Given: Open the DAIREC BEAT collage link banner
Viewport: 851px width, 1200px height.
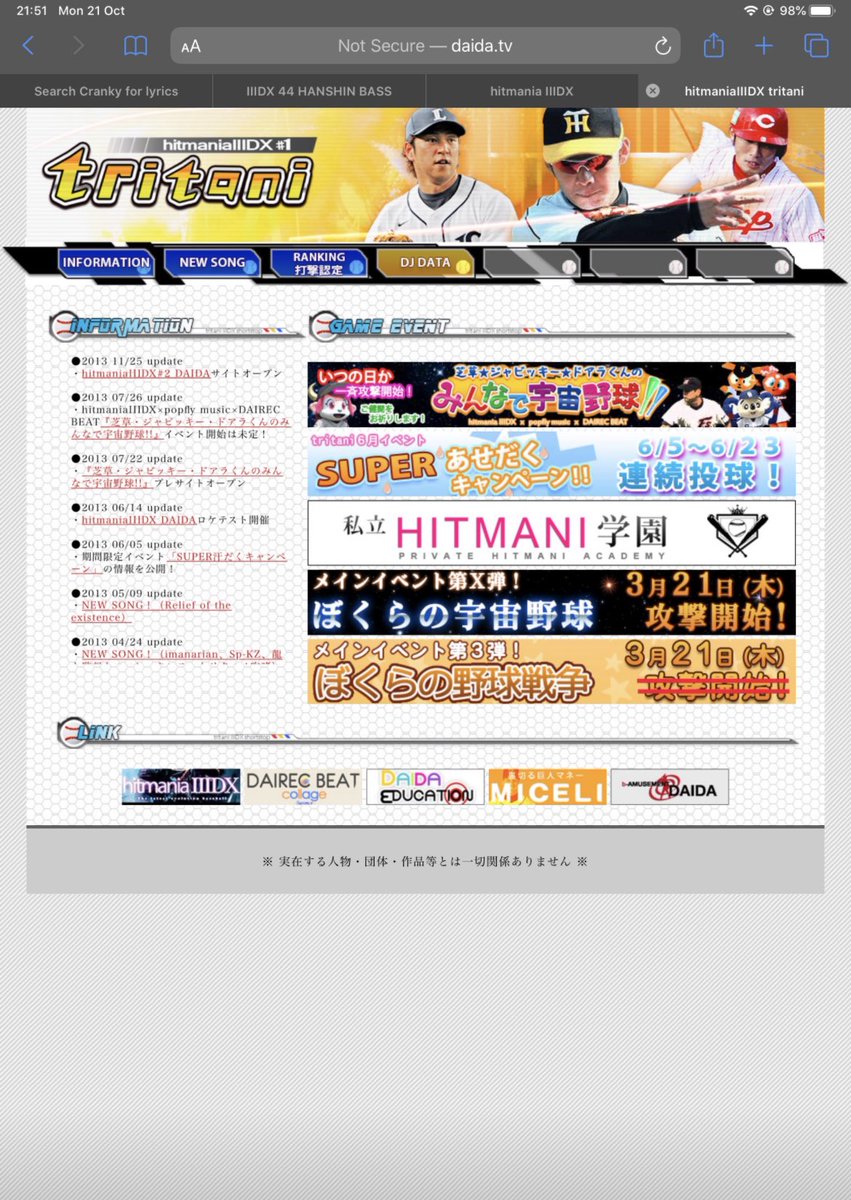Looking at the screenshot, I should (303, 787).
